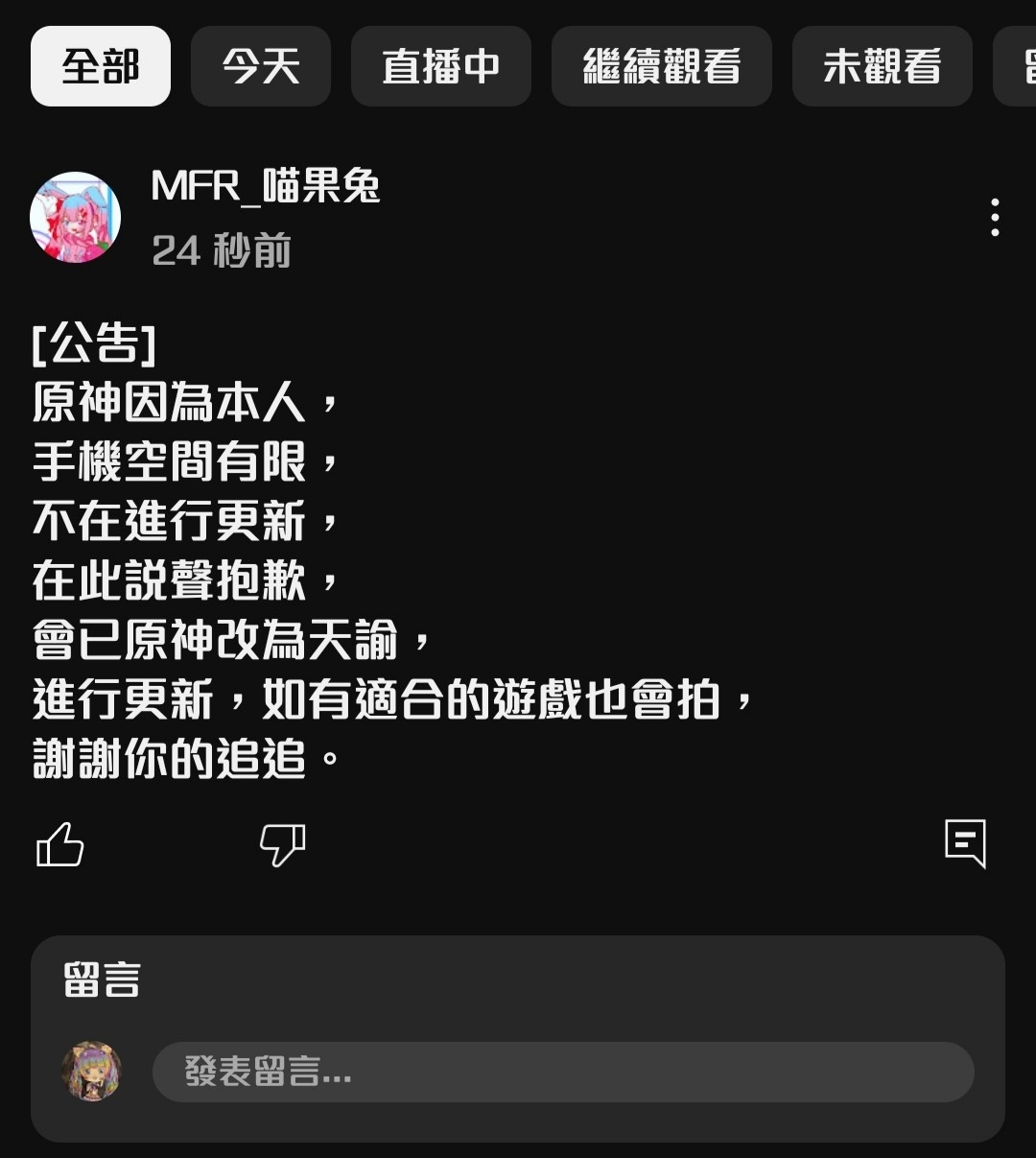Give the announcement post a thumbs up
The width and height of the screenshot is (1036, 1158).
coord(59,846)
